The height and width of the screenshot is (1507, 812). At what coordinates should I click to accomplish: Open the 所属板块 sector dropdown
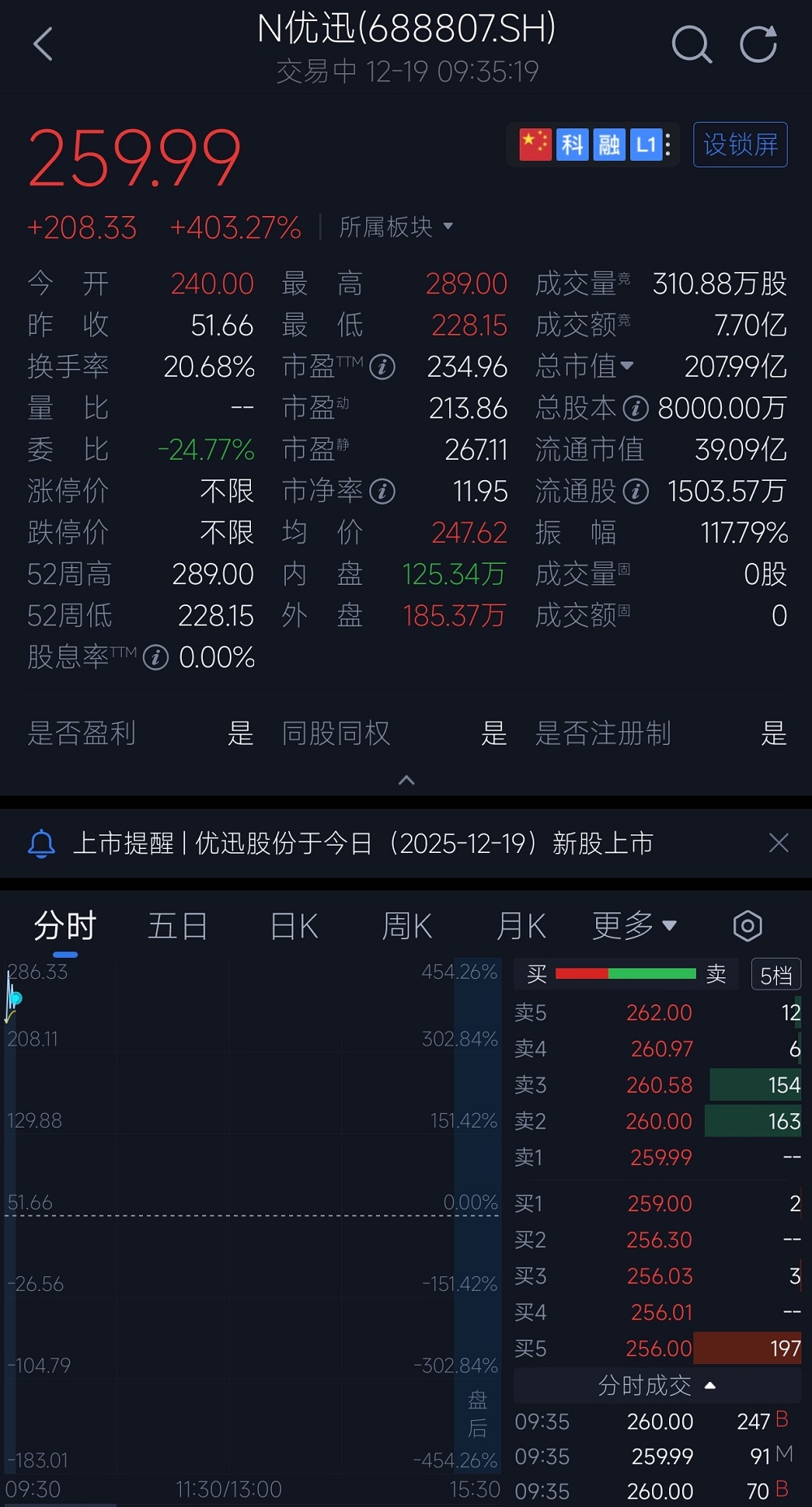(397, 227)
